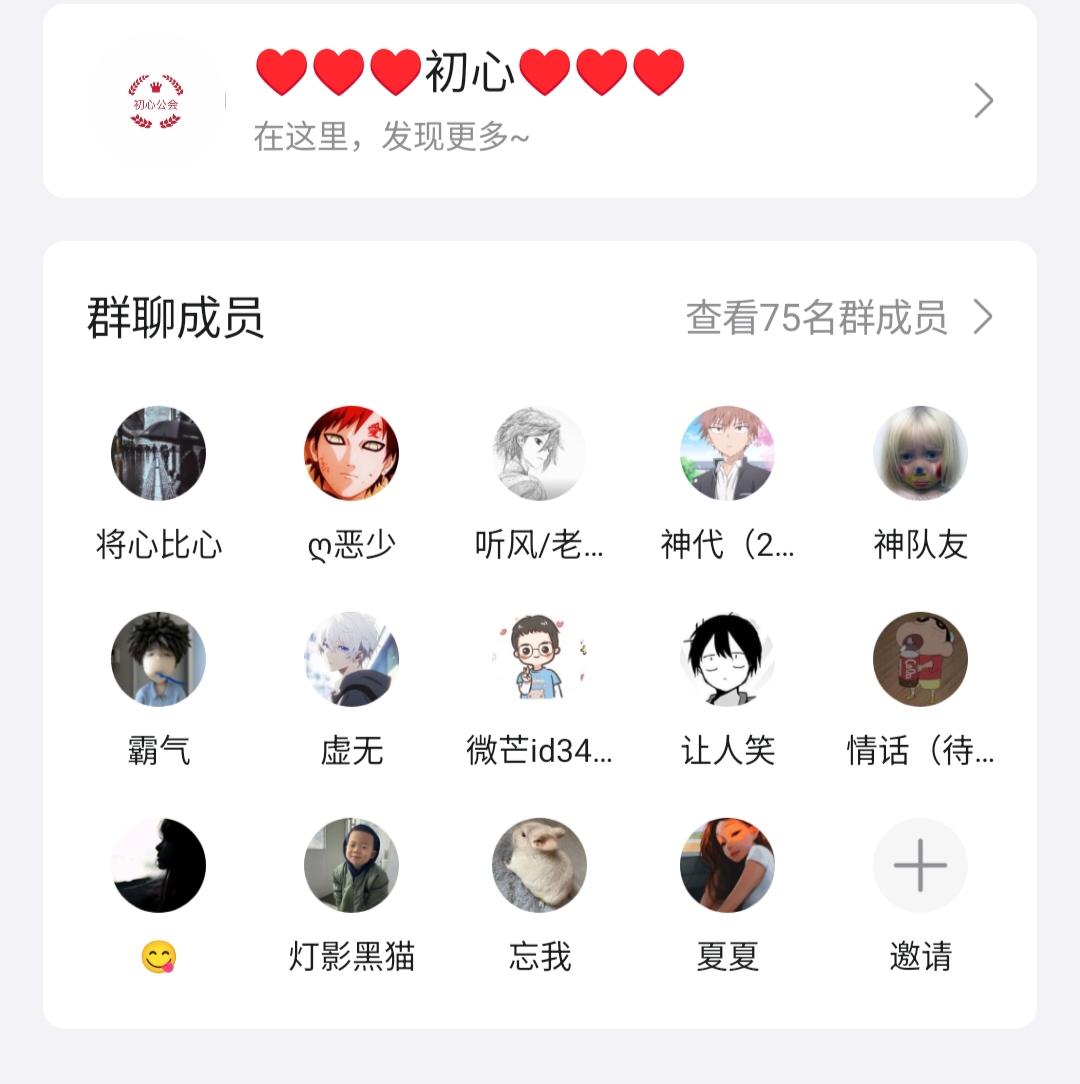This screenshot has height=1084, width=1080.
Task: Open the 听风/老... member profile
Action: [540, 453]
